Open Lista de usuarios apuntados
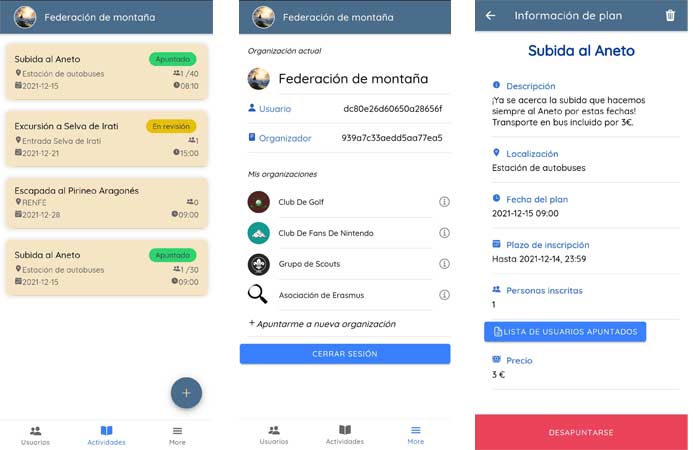The image size is (700, 450). [x=565, y=331]
